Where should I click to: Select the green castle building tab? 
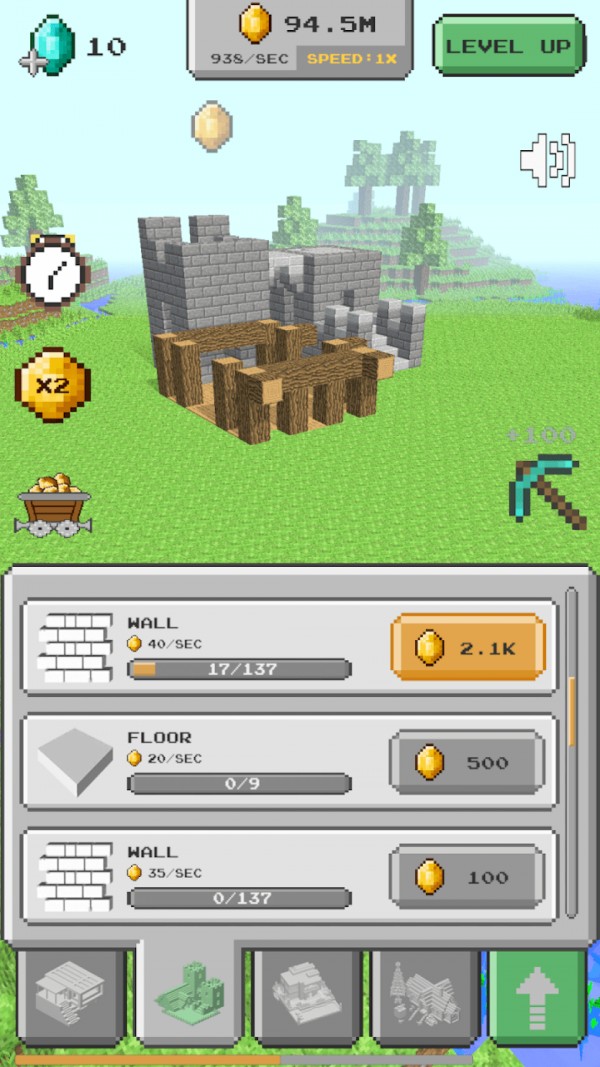189,993
